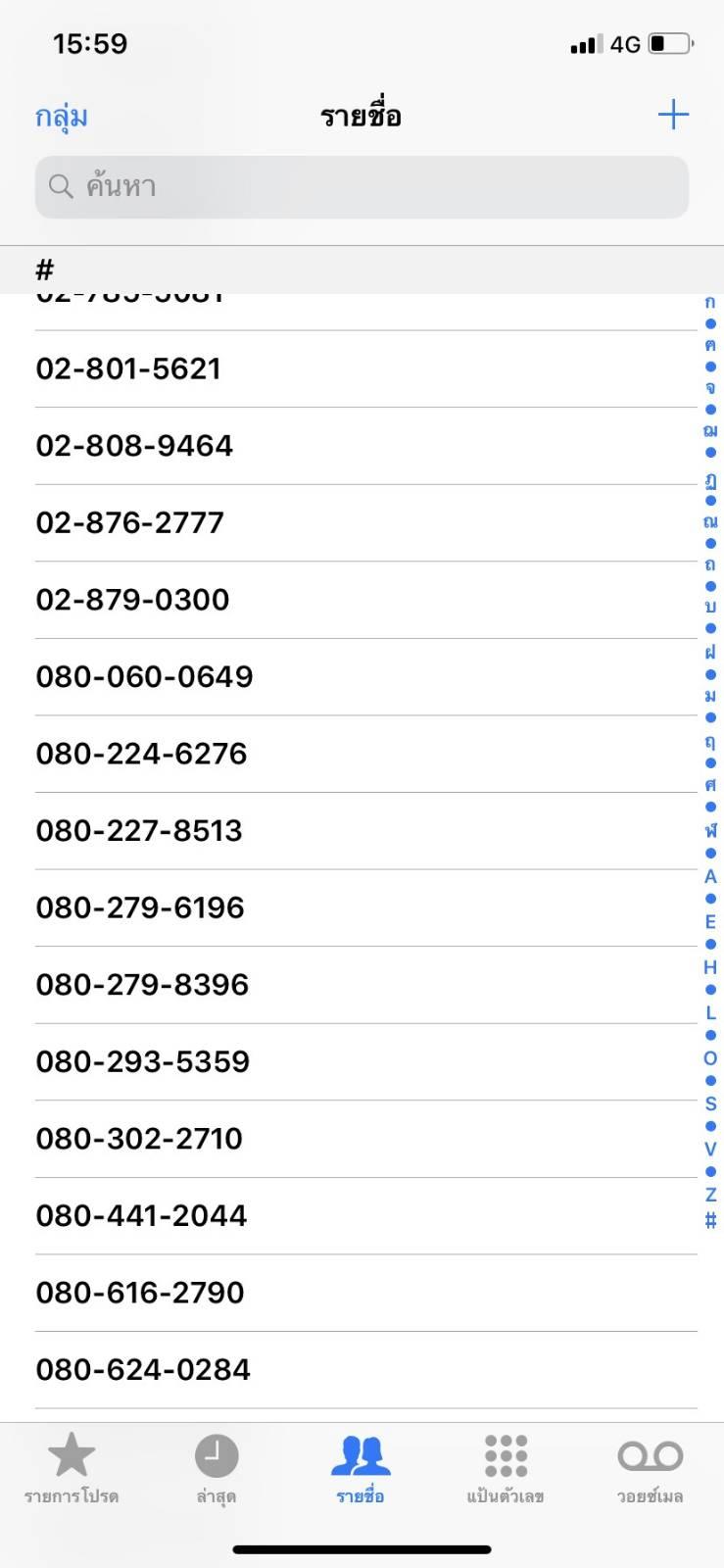Screen dimensions: 724x1568
Task: Open contact 080-302-2710
Action: point(365,1139)
